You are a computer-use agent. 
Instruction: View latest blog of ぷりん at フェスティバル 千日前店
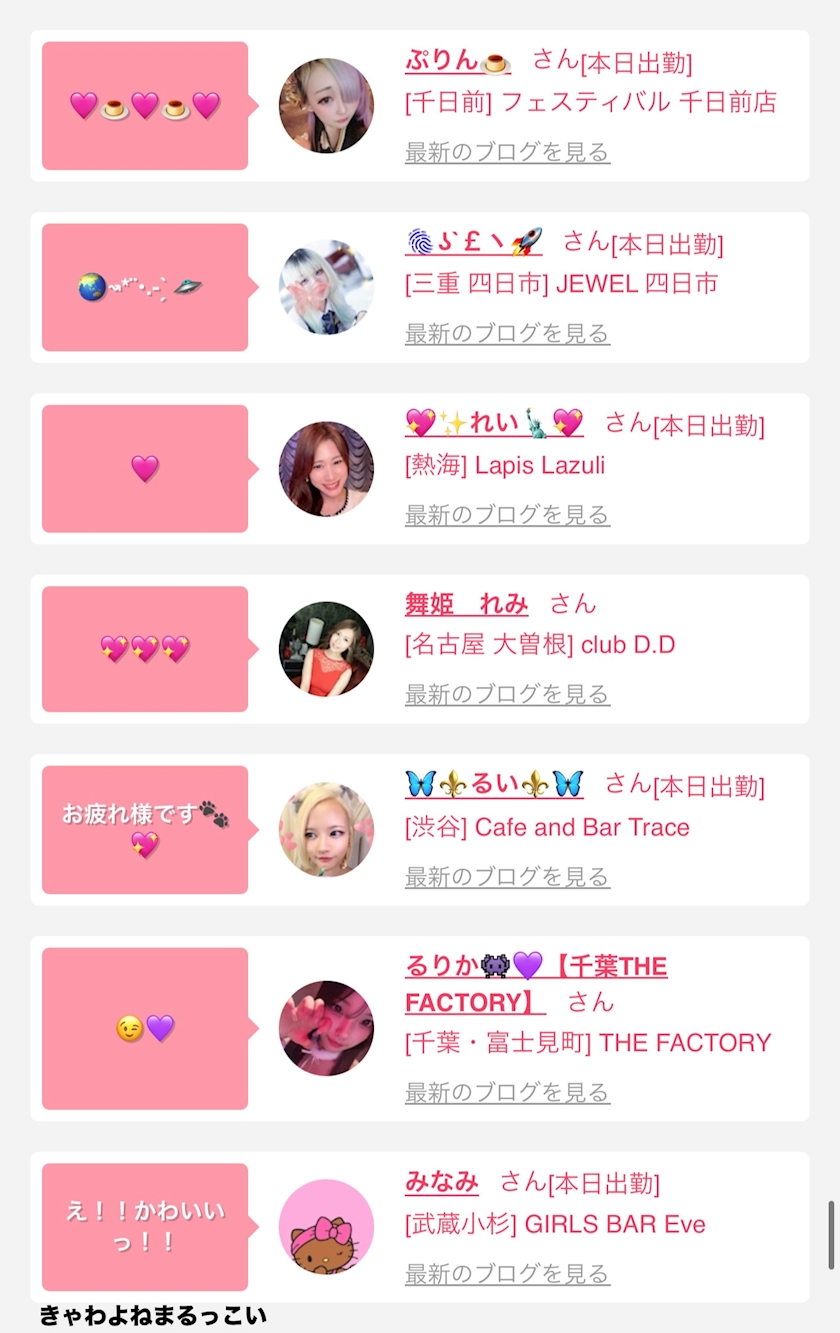(x=507, y=153)
